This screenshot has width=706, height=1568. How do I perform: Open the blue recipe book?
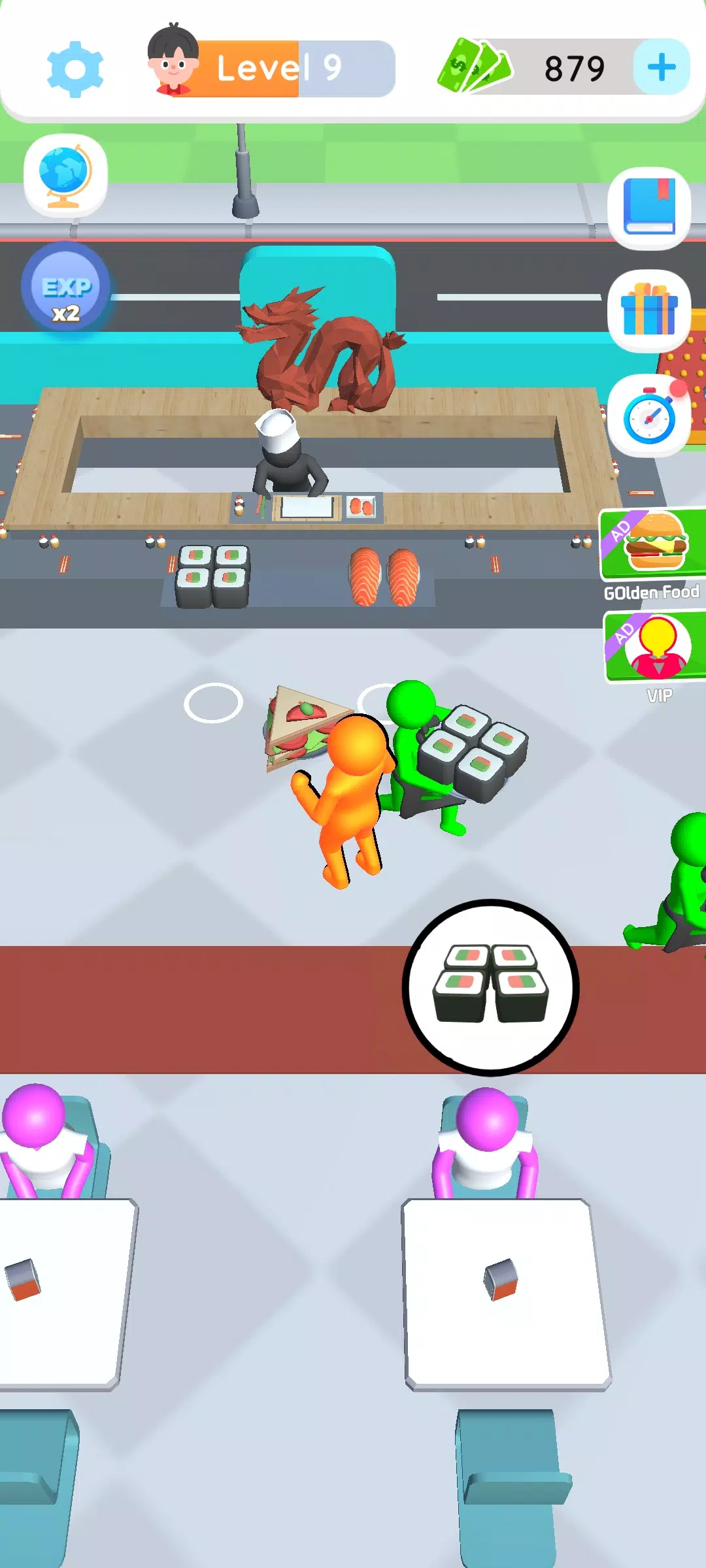click(648, 208)
